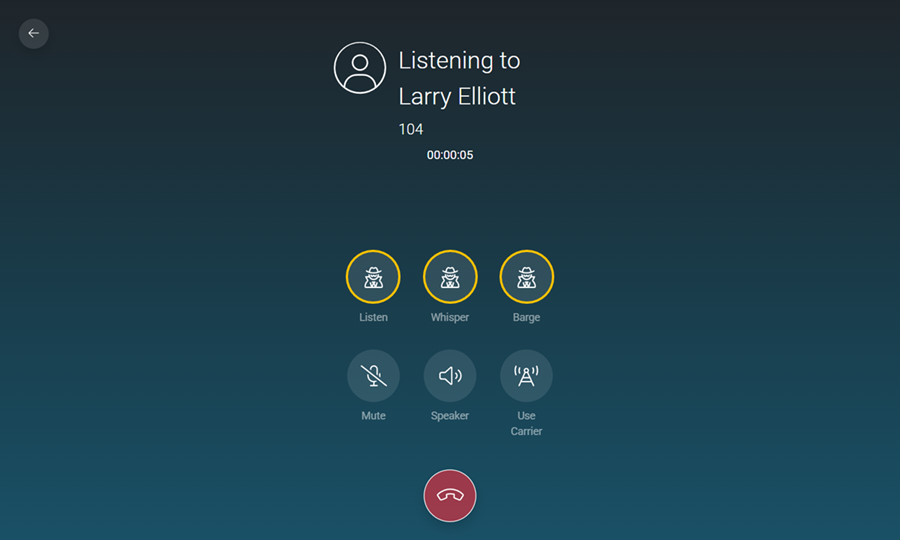Mute the microphone
Viewport: 900px width, 540px height.
coord(373,376)
